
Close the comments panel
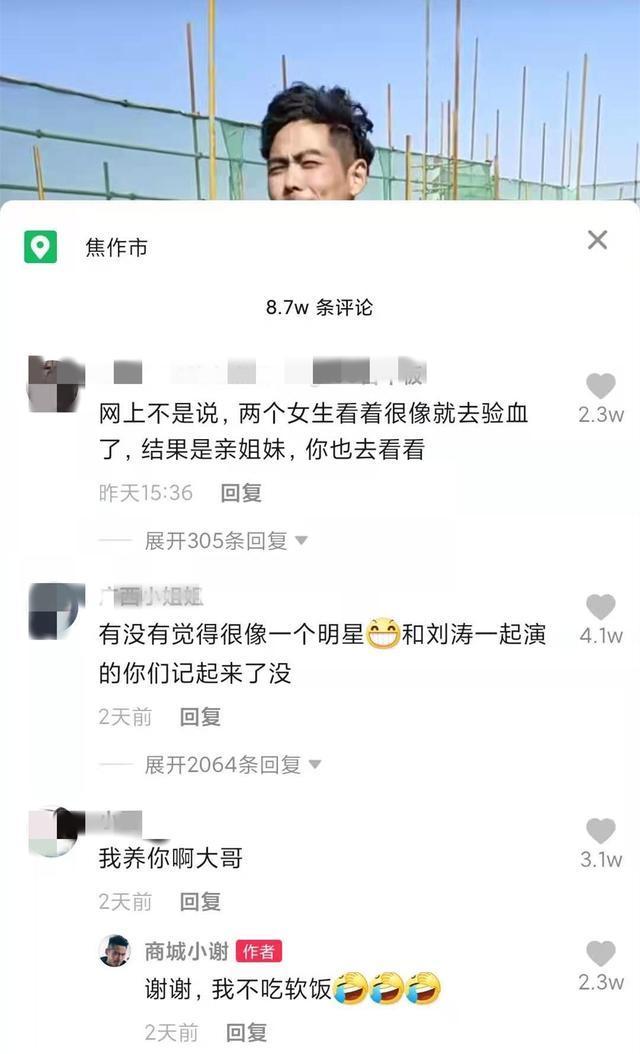pyautogui.click(x=597, y=240)
